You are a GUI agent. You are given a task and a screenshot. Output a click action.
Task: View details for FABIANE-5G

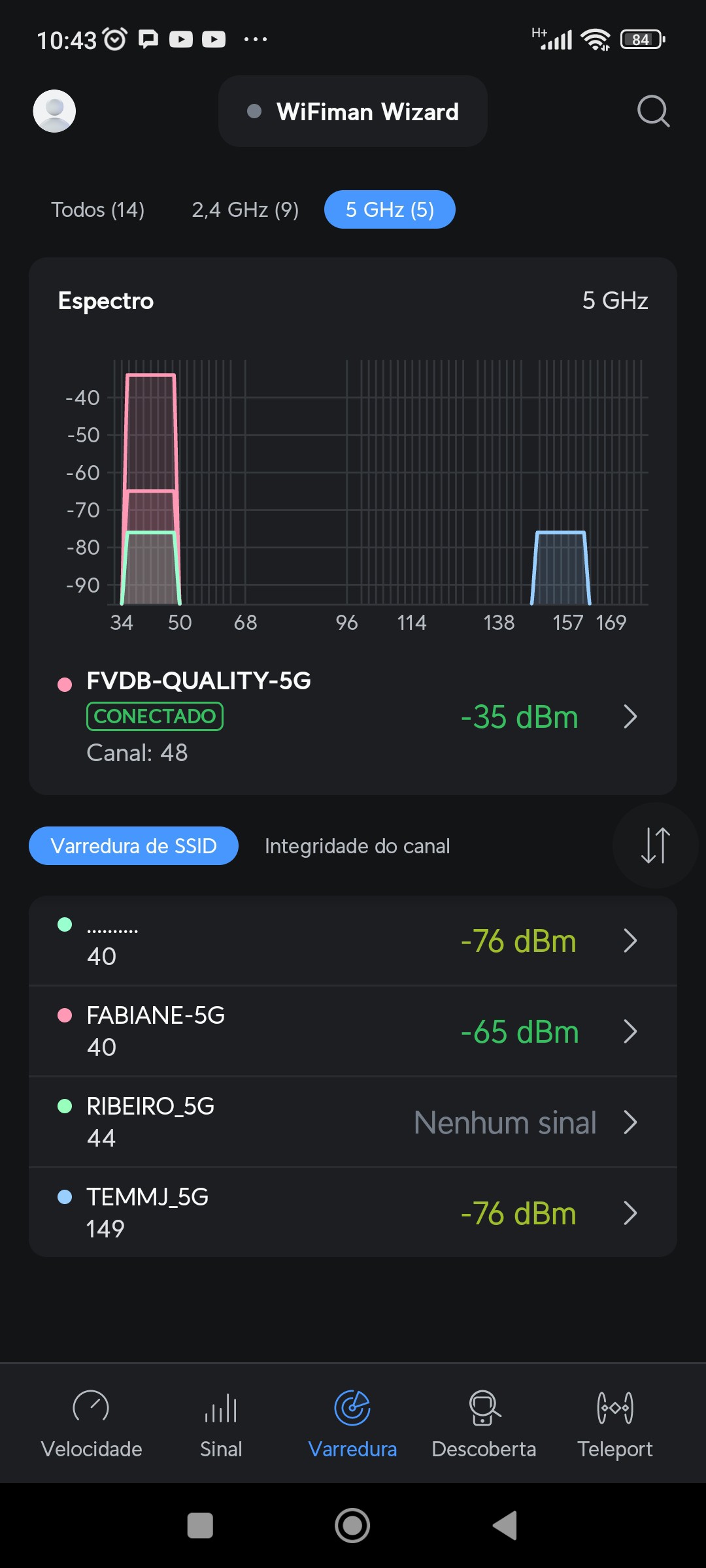pos(353,1032)
